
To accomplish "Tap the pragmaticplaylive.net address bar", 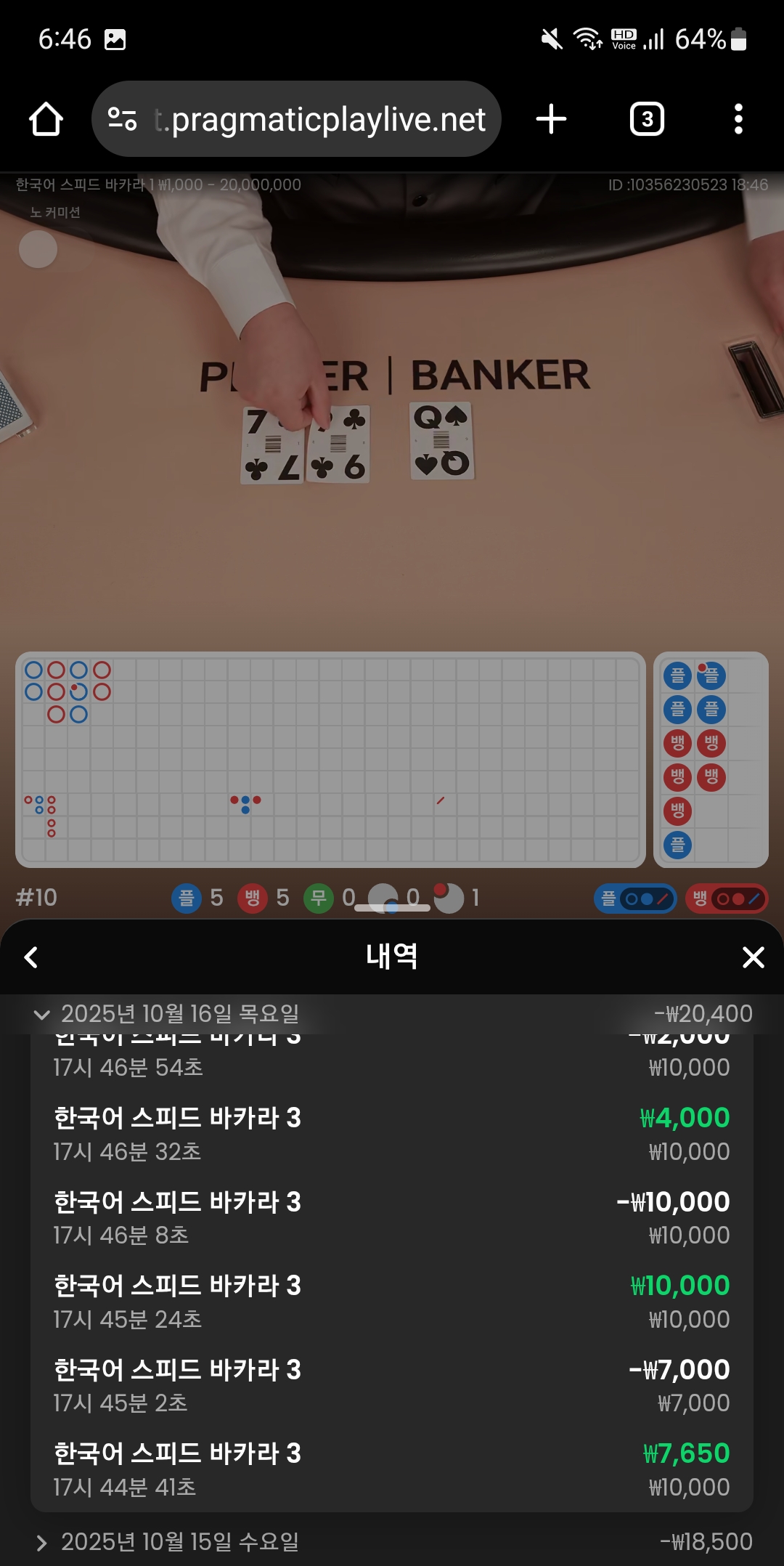I will pos(296,119).
